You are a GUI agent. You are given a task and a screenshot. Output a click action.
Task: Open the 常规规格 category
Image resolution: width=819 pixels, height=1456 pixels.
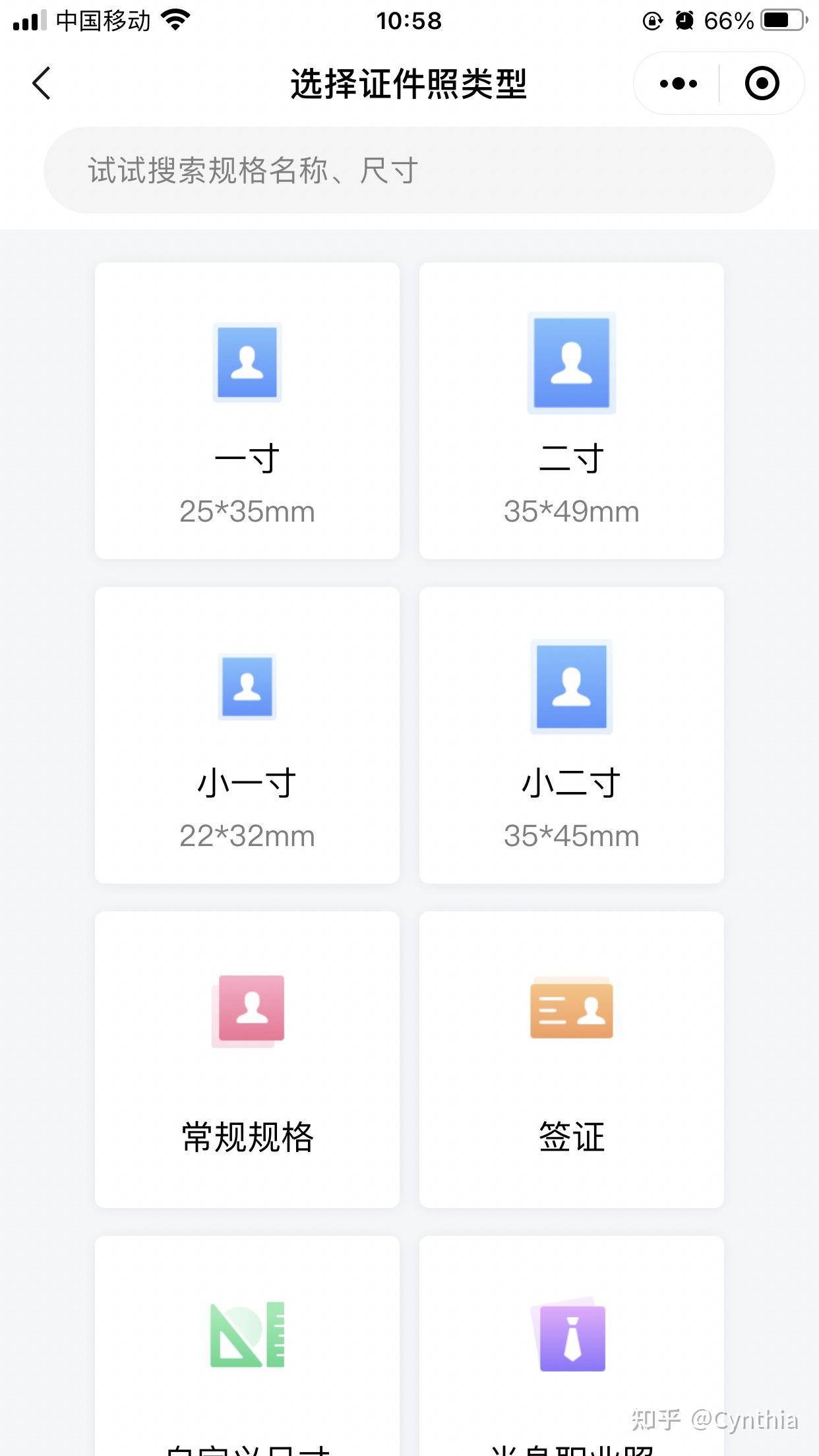[x=247, y=1060]
